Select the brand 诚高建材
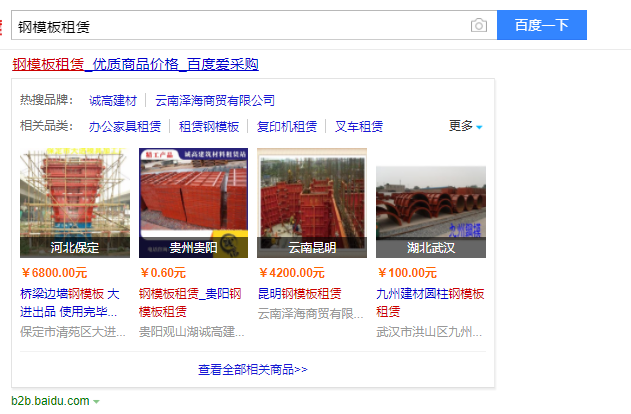Image resolution: width=631 pixels, height=414 pixels. click(x=112, y=100)
